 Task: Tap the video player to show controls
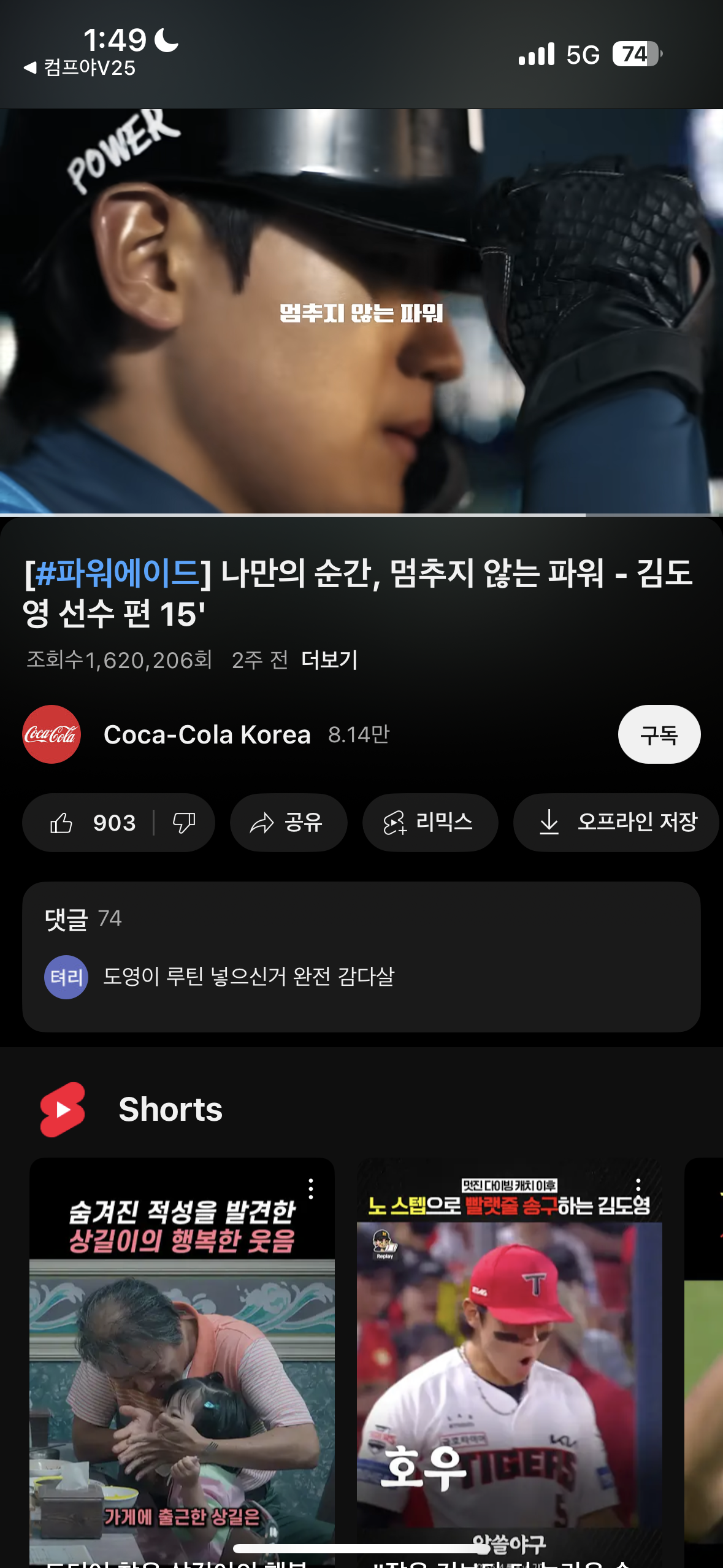click(361, 312)
